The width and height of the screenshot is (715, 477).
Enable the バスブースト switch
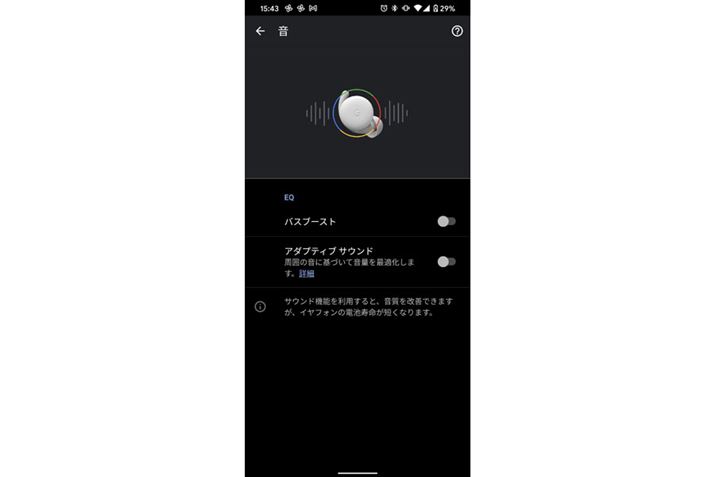click(446, 221)
